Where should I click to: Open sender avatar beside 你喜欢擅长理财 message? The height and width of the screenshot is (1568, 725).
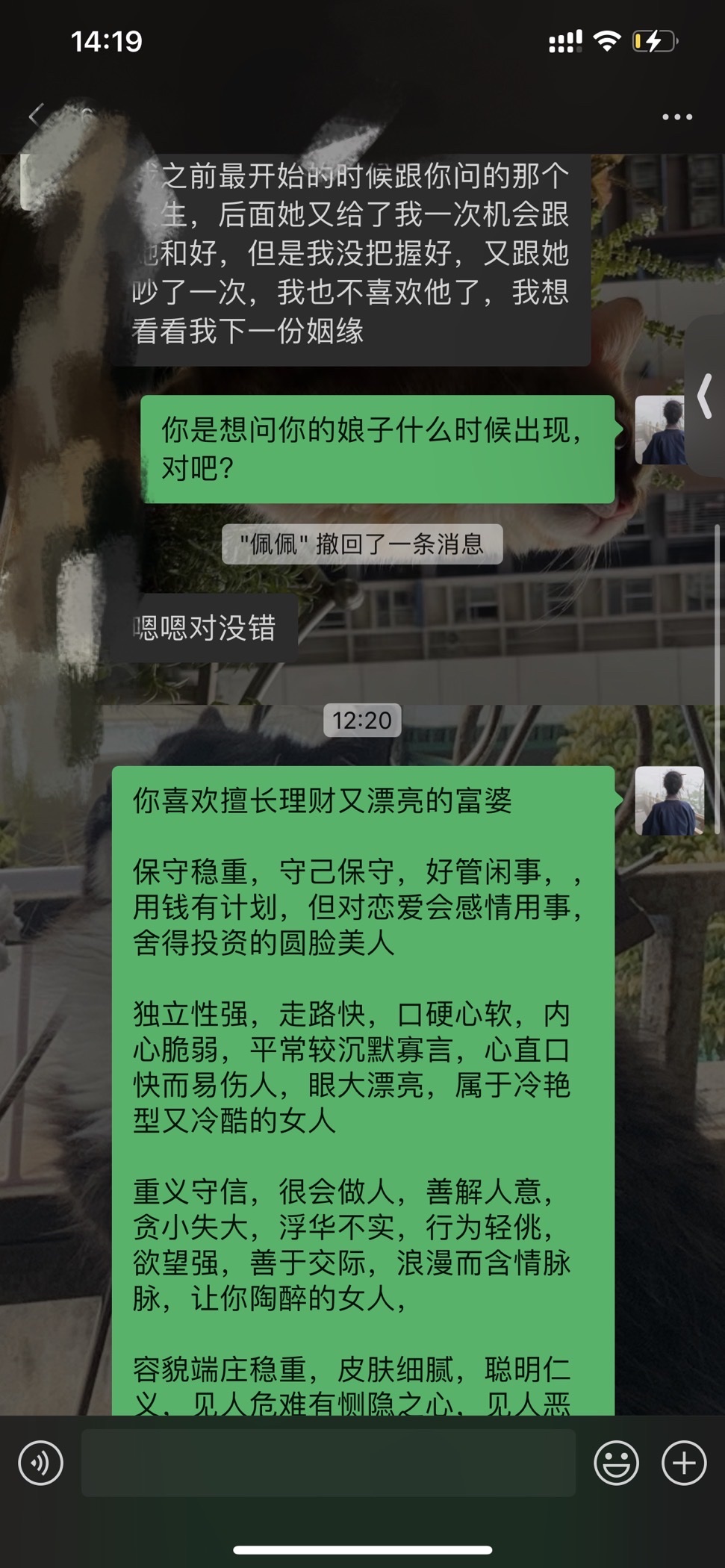[x=669, y=800]
